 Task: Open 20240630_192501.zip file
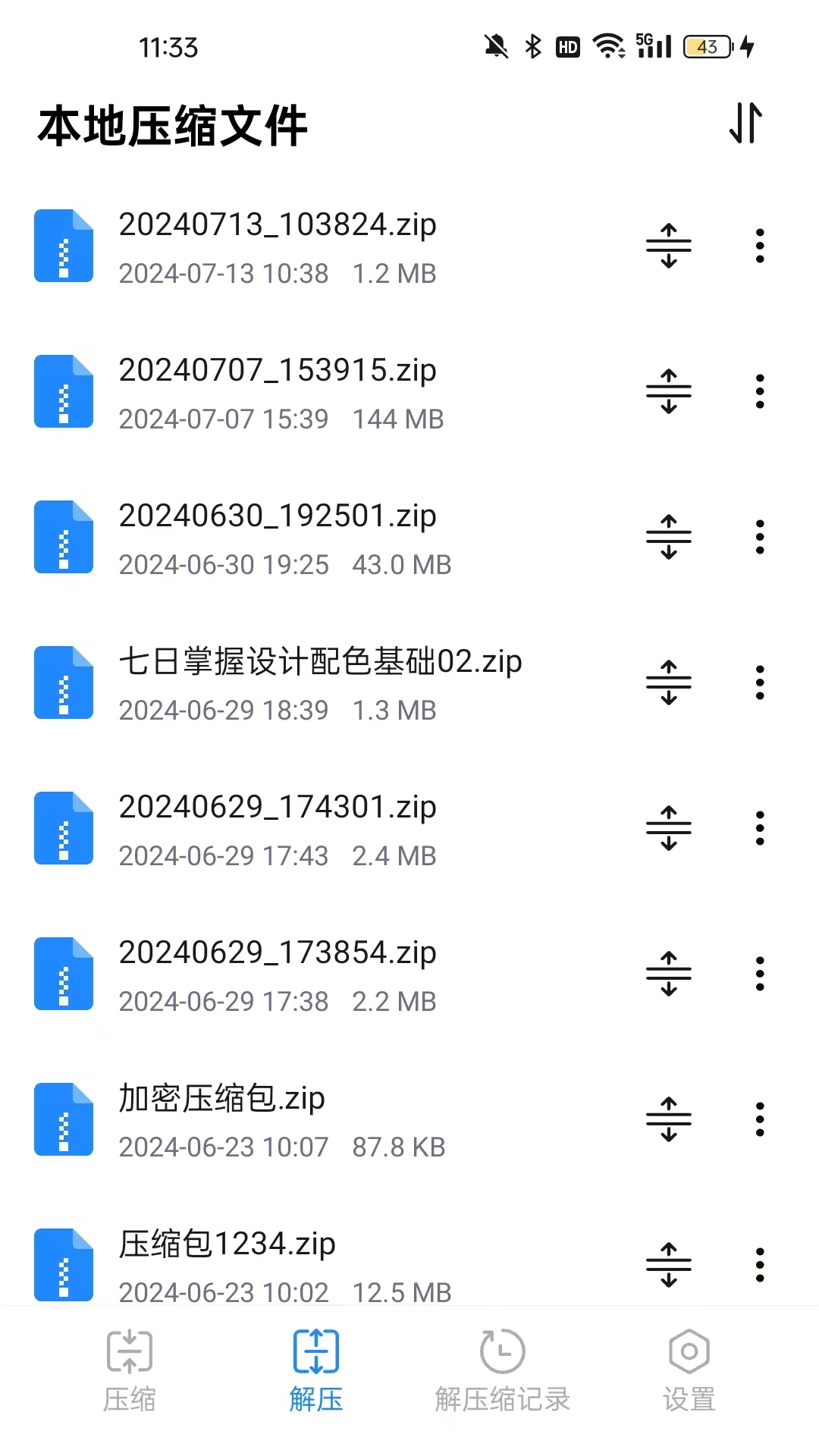(278, 538)
